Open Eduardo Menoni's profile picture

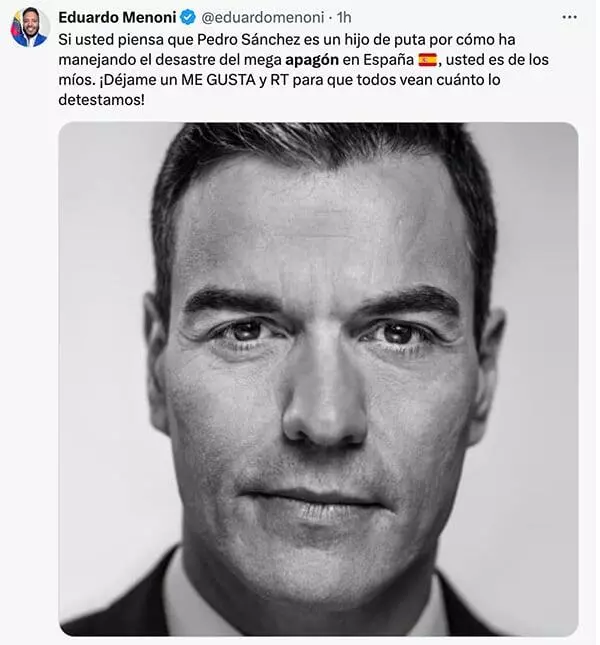pyautogui.click(x=30, y=27)
